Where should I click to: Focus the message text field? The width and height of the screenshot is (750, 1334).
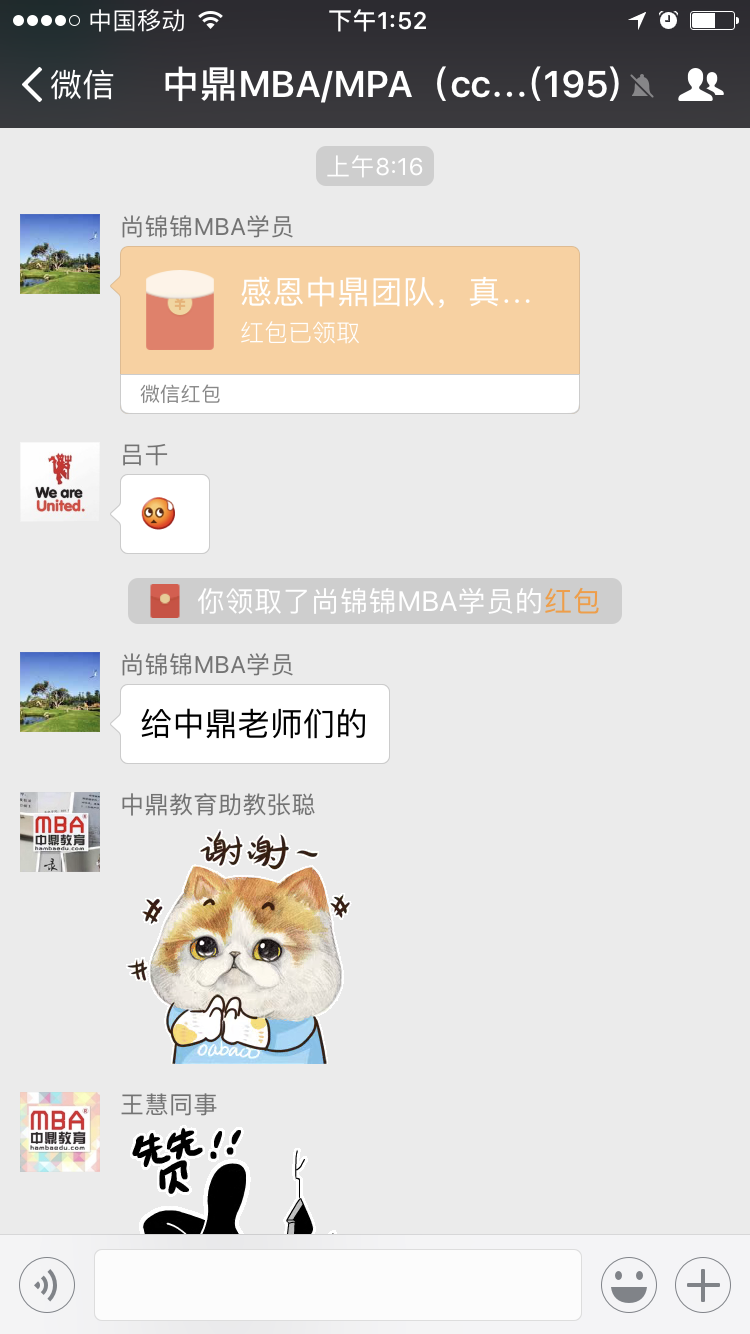pos(337,1284)
